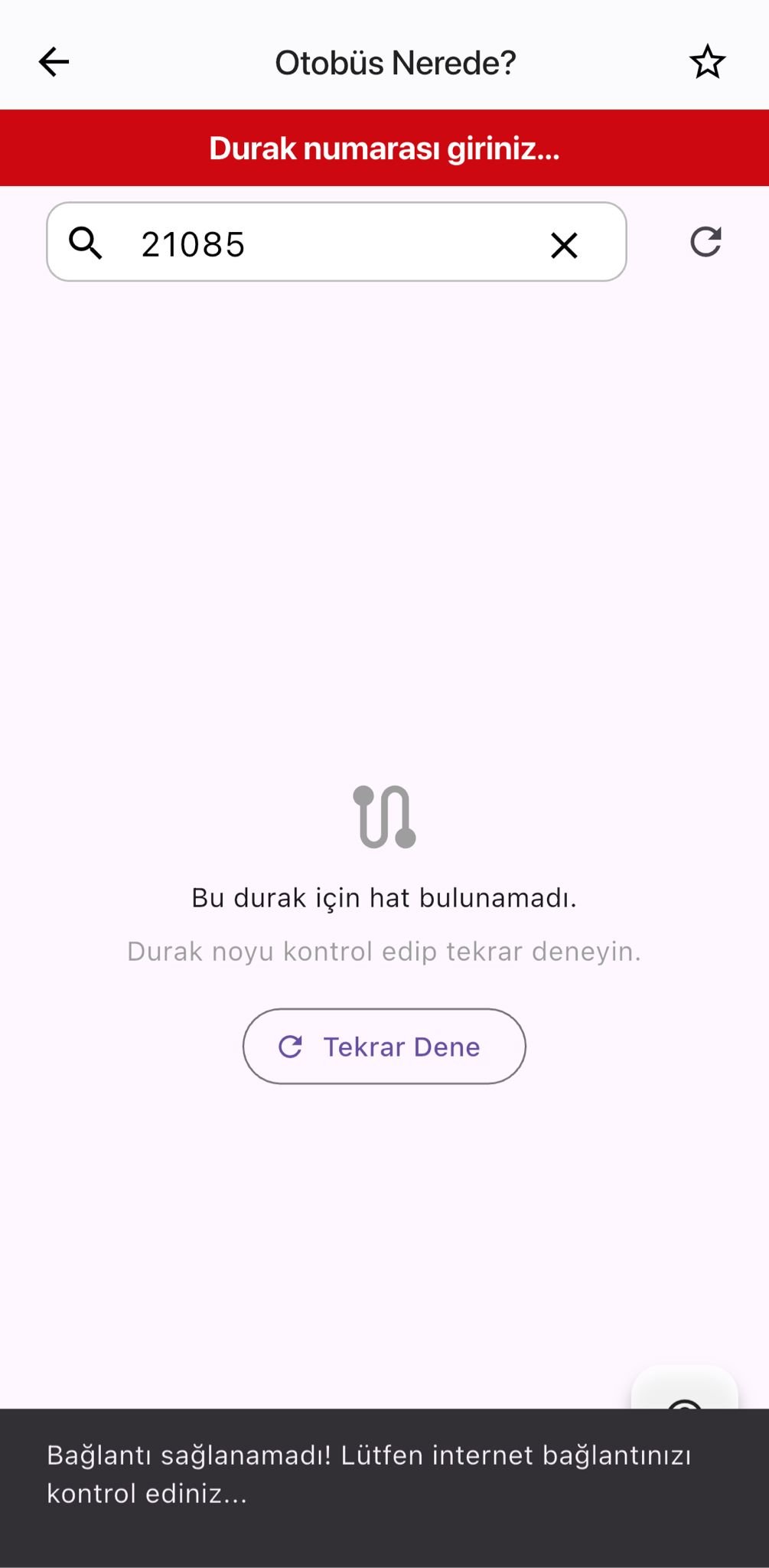Tap the message 'Bu durak için hat bulunamadı.'
Screen dimensions: 769x1568
(x=384, y=897)
